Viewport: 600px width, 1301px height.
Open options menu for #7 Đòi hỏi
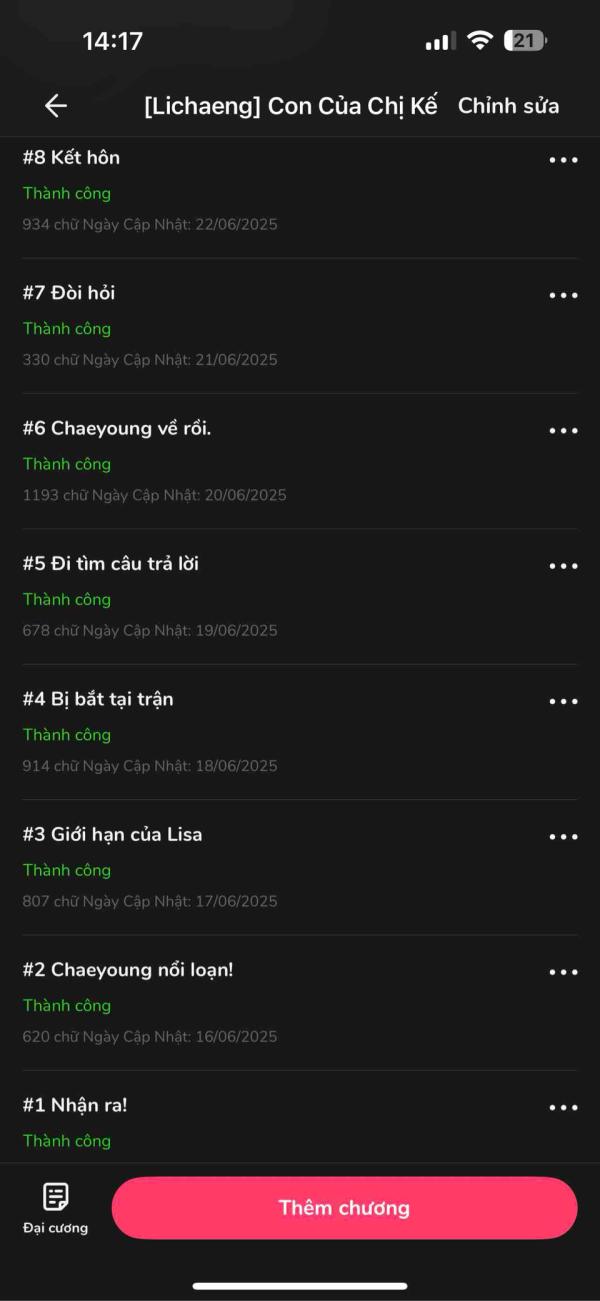(x=563, y=295)
